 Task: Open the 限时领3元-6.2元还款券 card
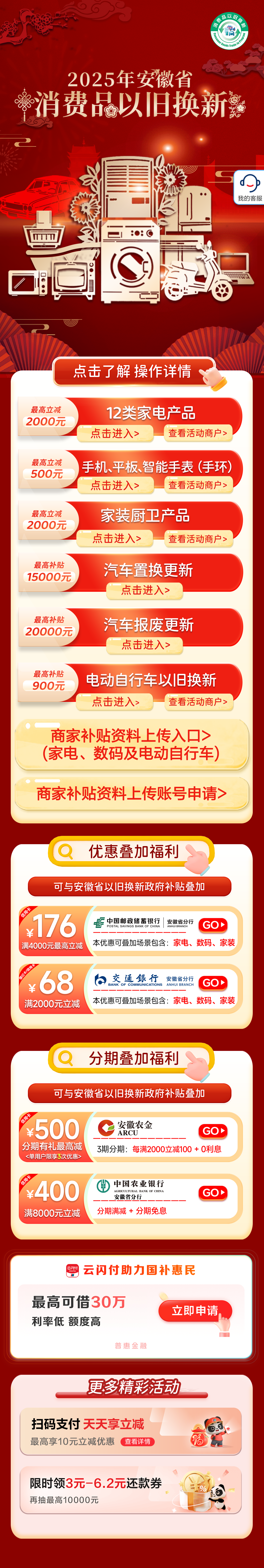tap(131, 1489)
